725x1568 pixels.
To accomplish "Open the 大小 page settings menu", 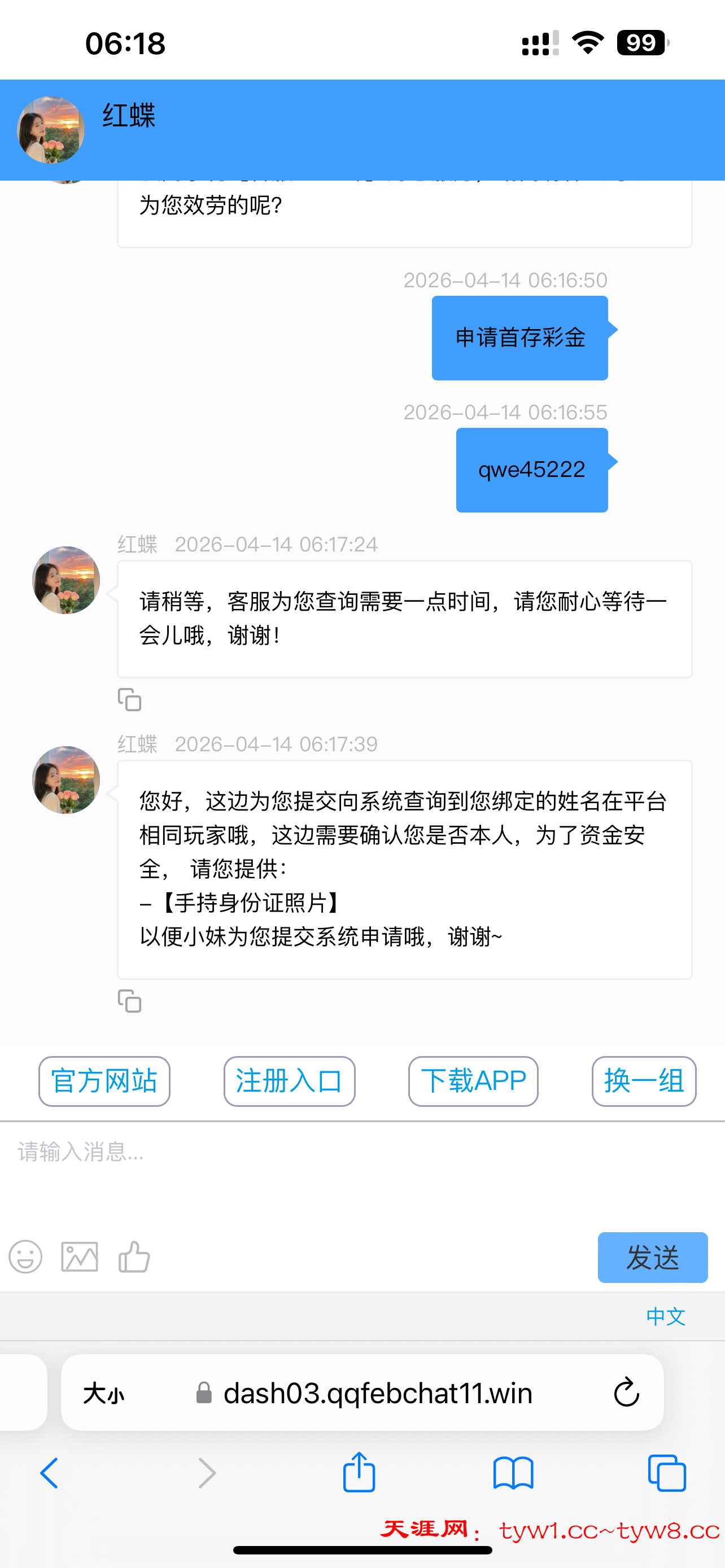I will coord(103,1392).
